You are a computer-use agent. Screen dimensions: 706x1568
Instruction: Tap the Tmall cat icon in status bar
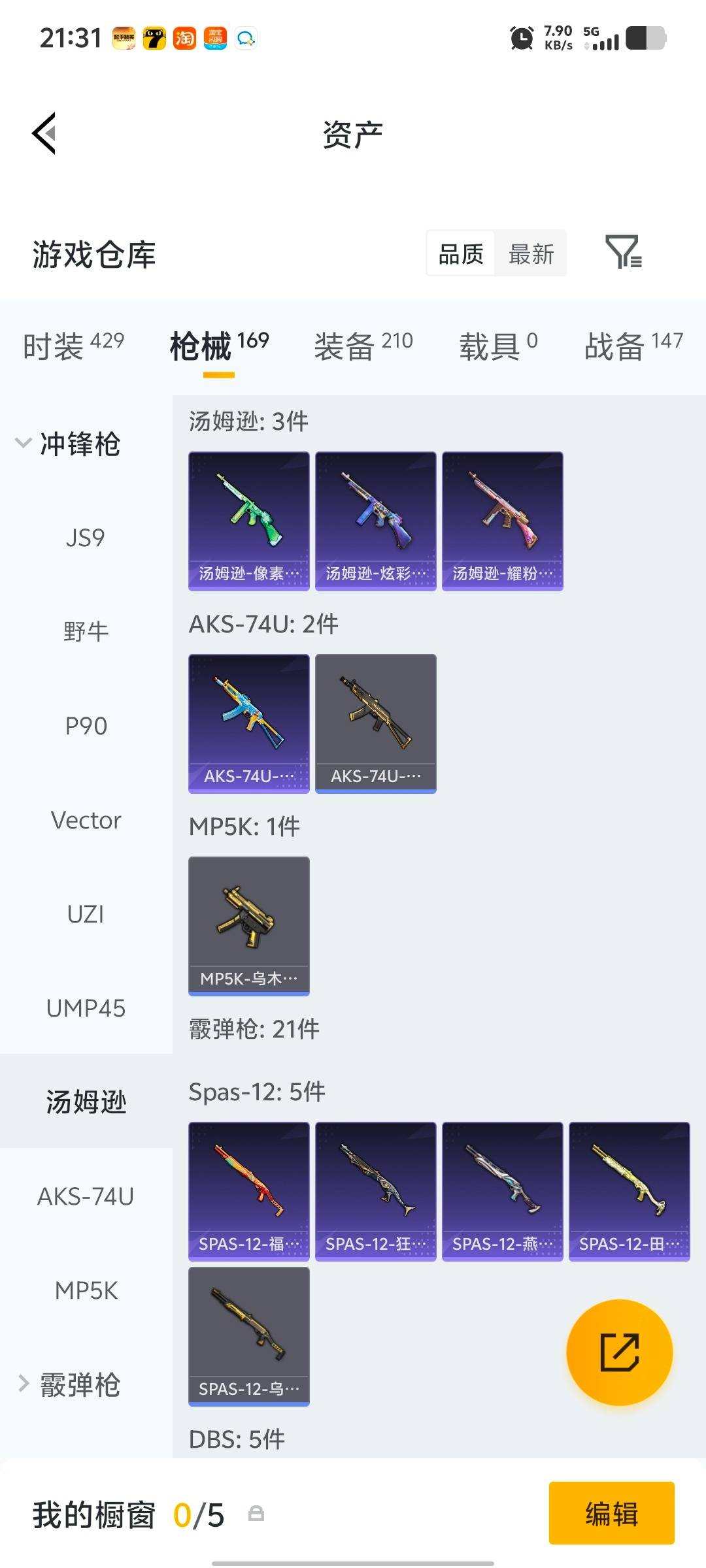click(155, 39)
